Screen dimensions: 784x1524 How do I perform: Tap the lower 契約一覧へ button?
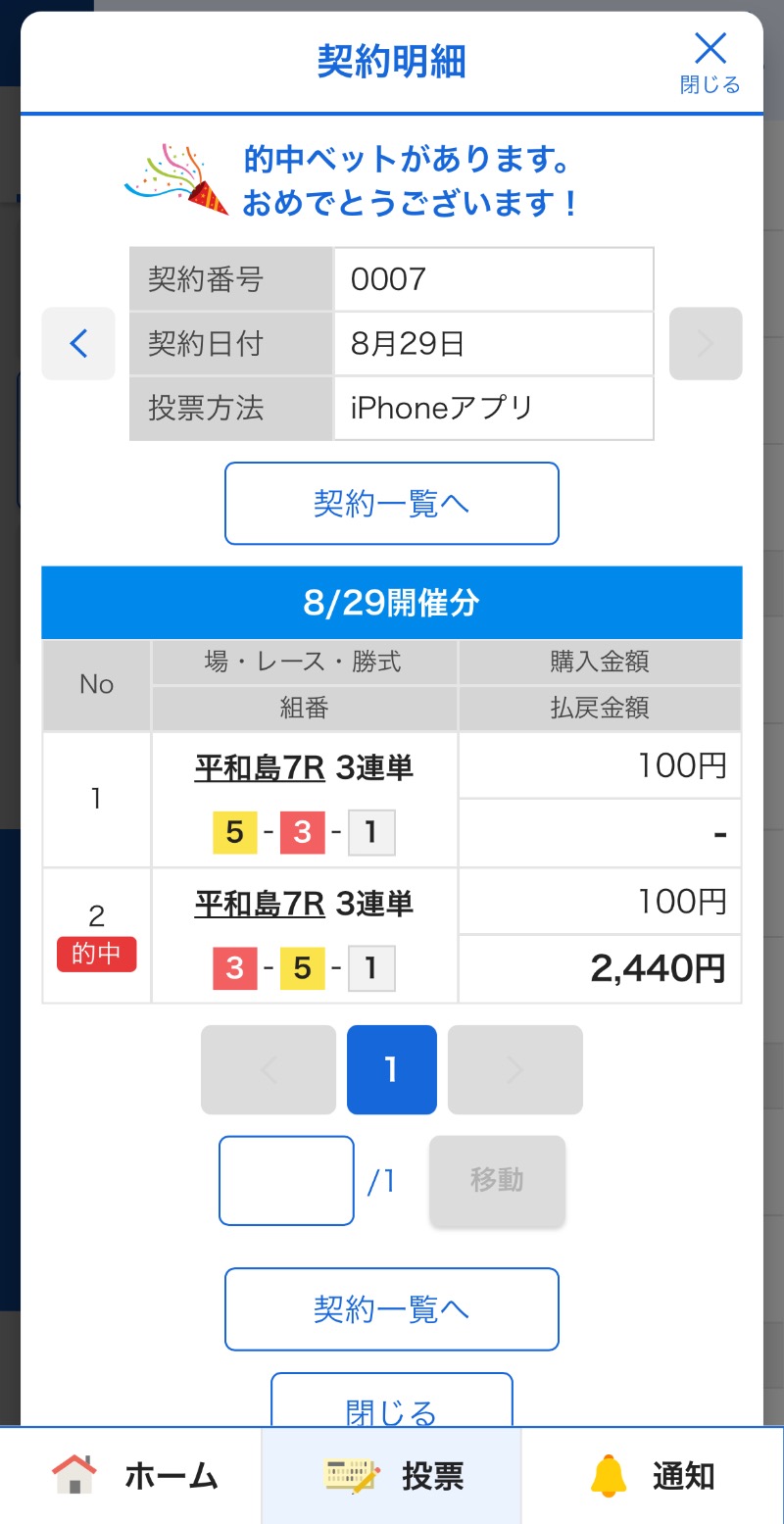pyautogui.click(x=392, y=1309)
